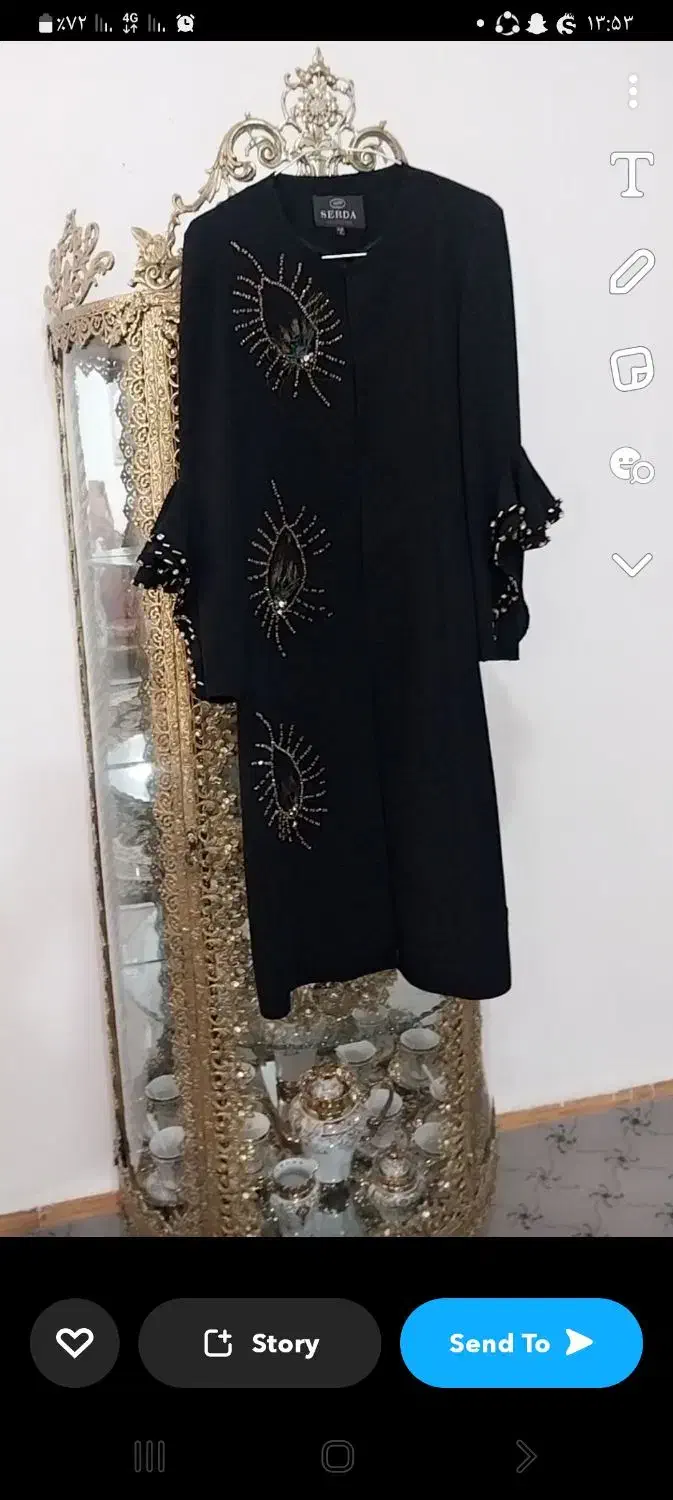Add text with the T tool

[632, 175]
